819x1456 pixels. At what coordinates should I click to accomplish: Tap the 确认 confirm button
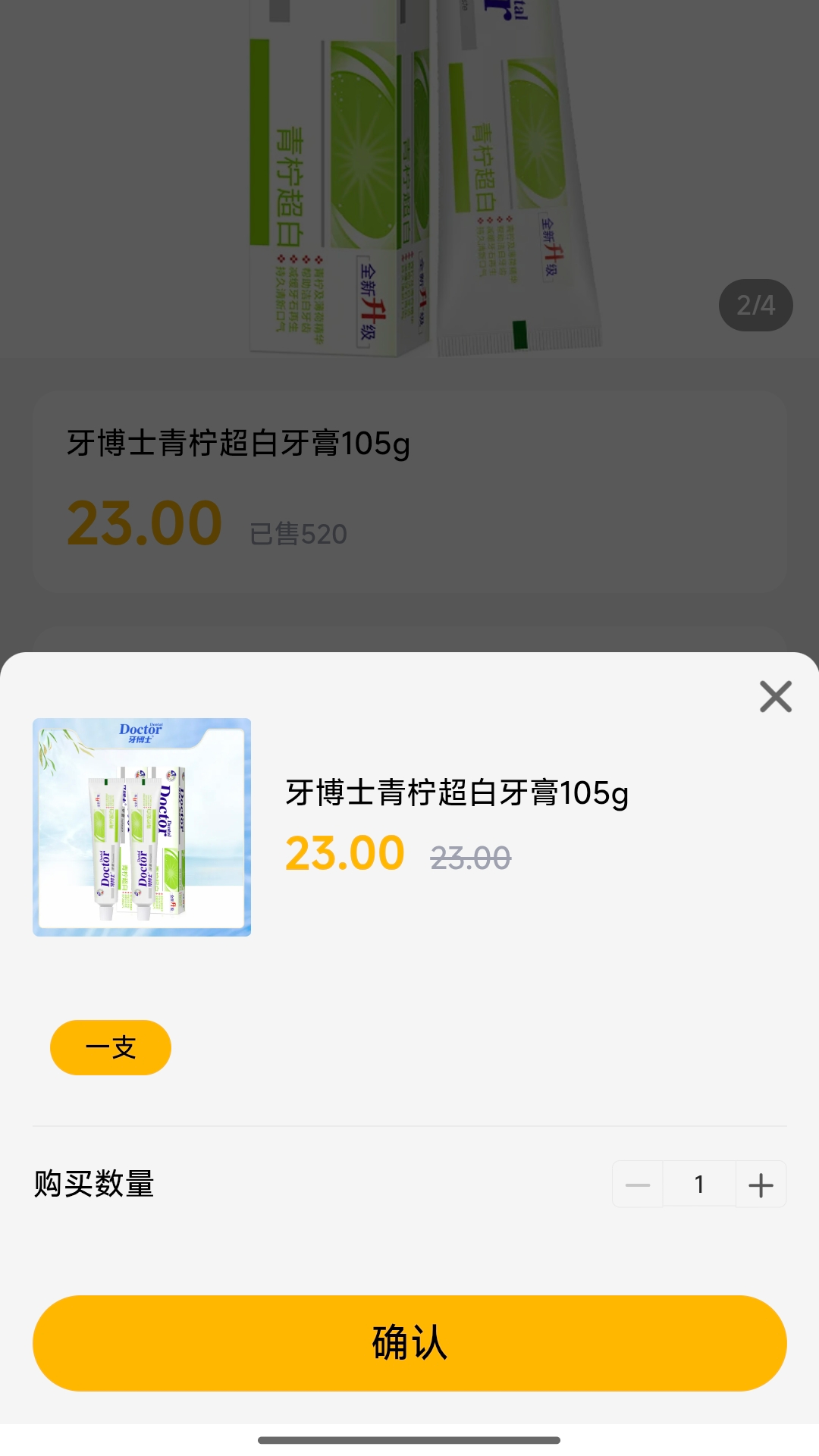(x=409, y=1342)
